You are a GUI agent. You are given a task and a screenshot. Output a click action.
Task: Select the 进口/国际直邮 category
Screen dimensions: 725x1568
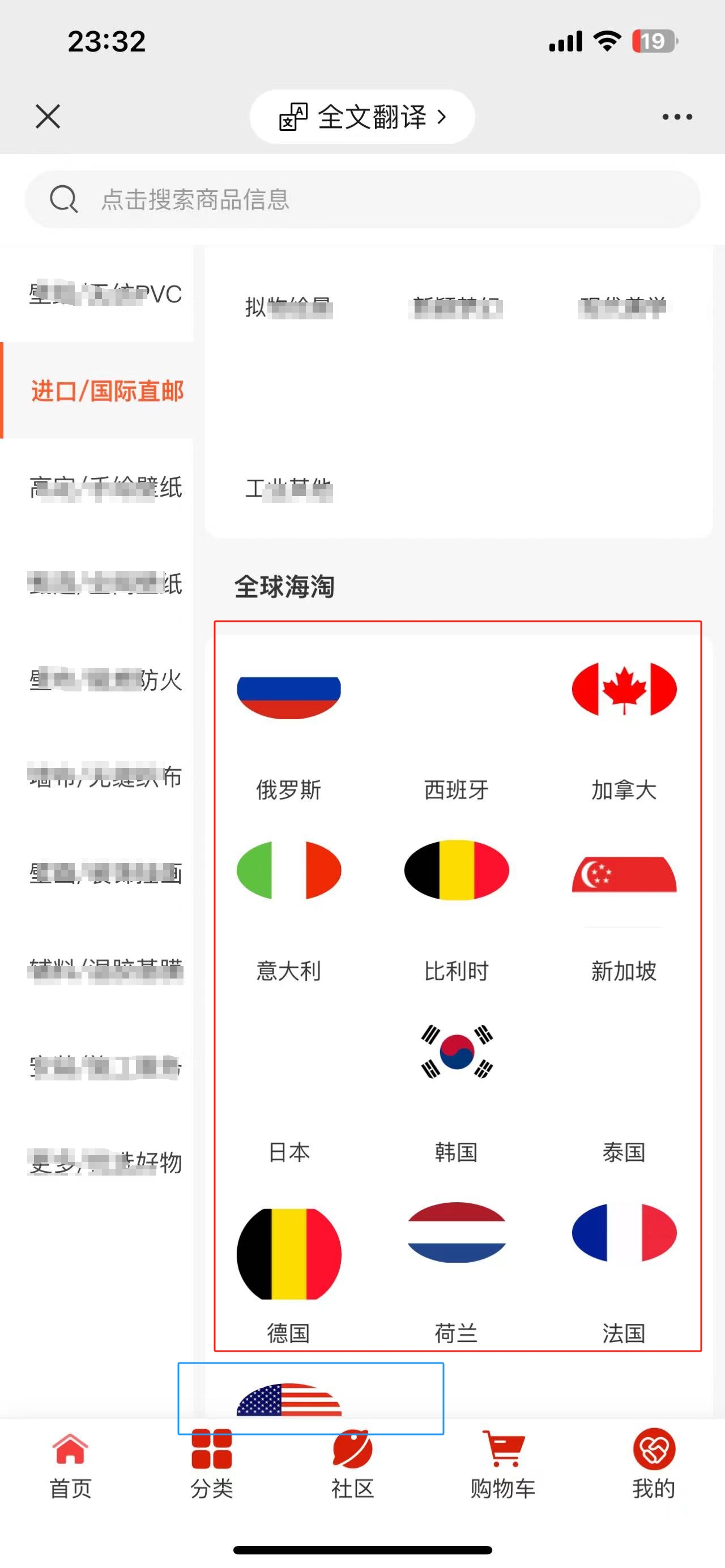point(106,391)
